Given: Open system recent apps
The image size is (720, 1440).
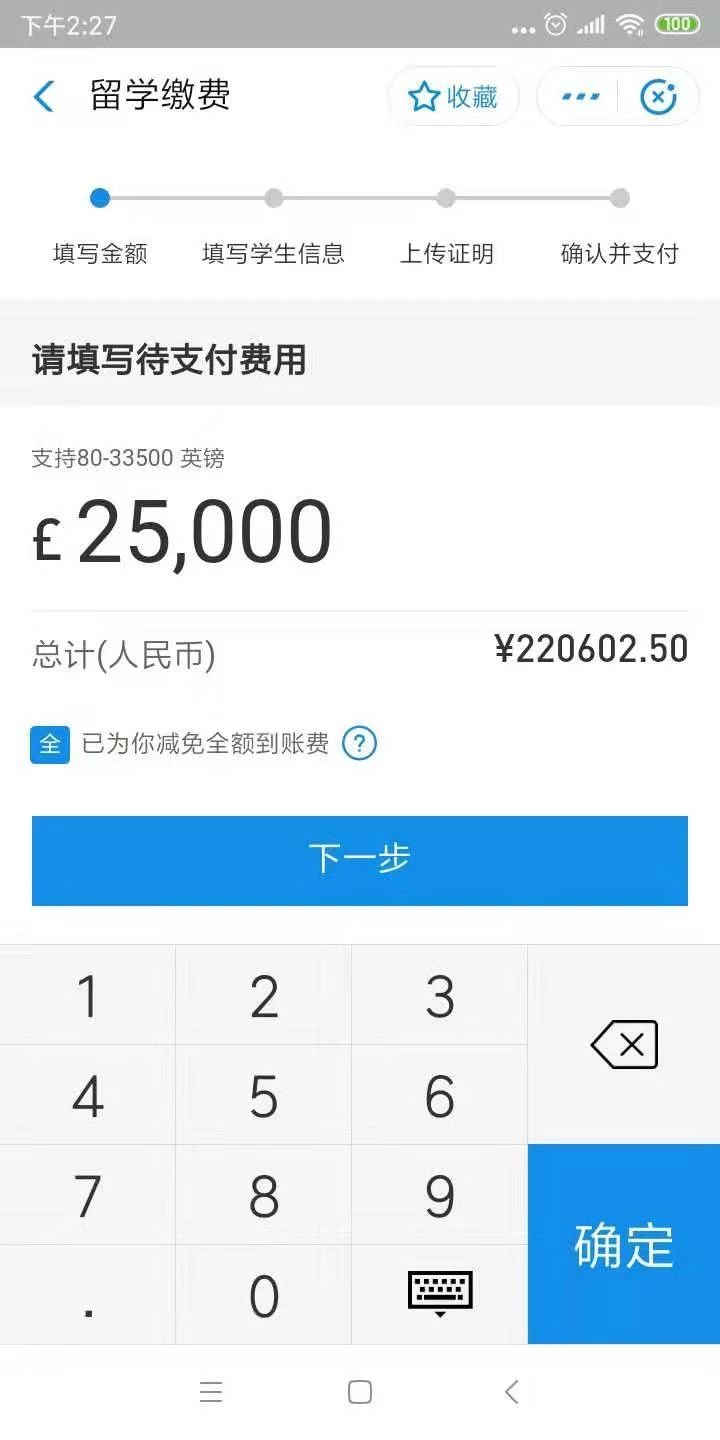Looking at the screenshot, I should click(211, 1392).
